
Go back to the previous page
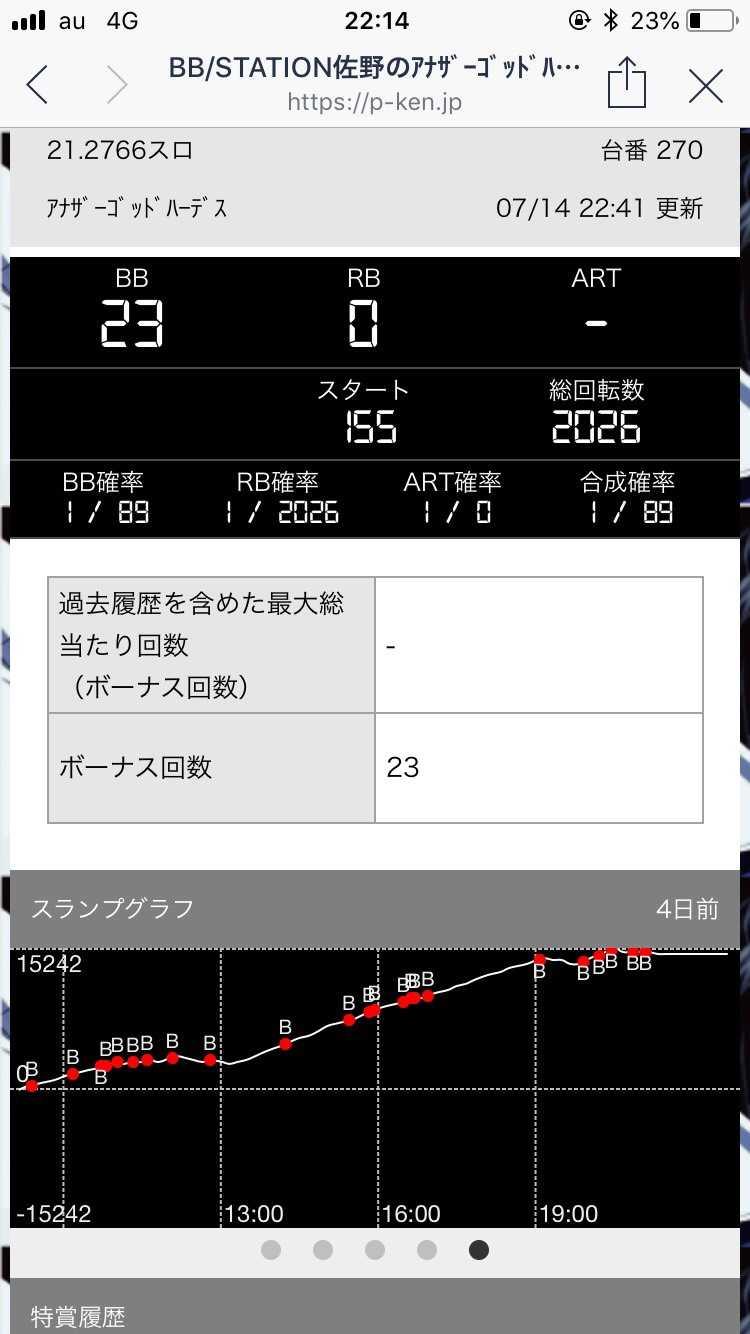pyautogui.click(x=37, y=85)
